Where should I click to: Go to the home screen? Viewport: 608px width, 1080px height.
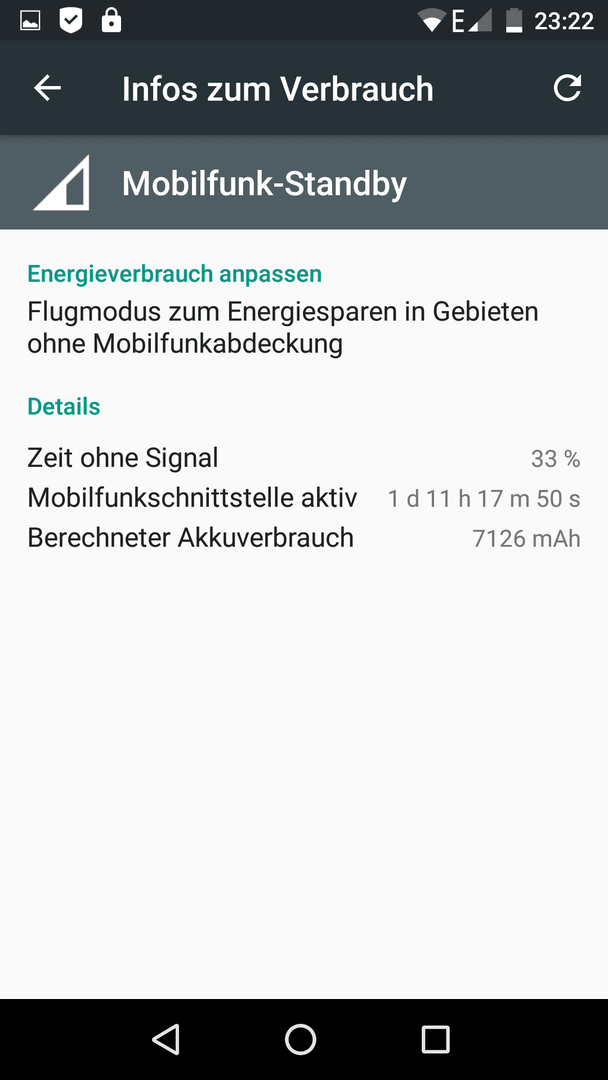click(x=301, y=1039)
